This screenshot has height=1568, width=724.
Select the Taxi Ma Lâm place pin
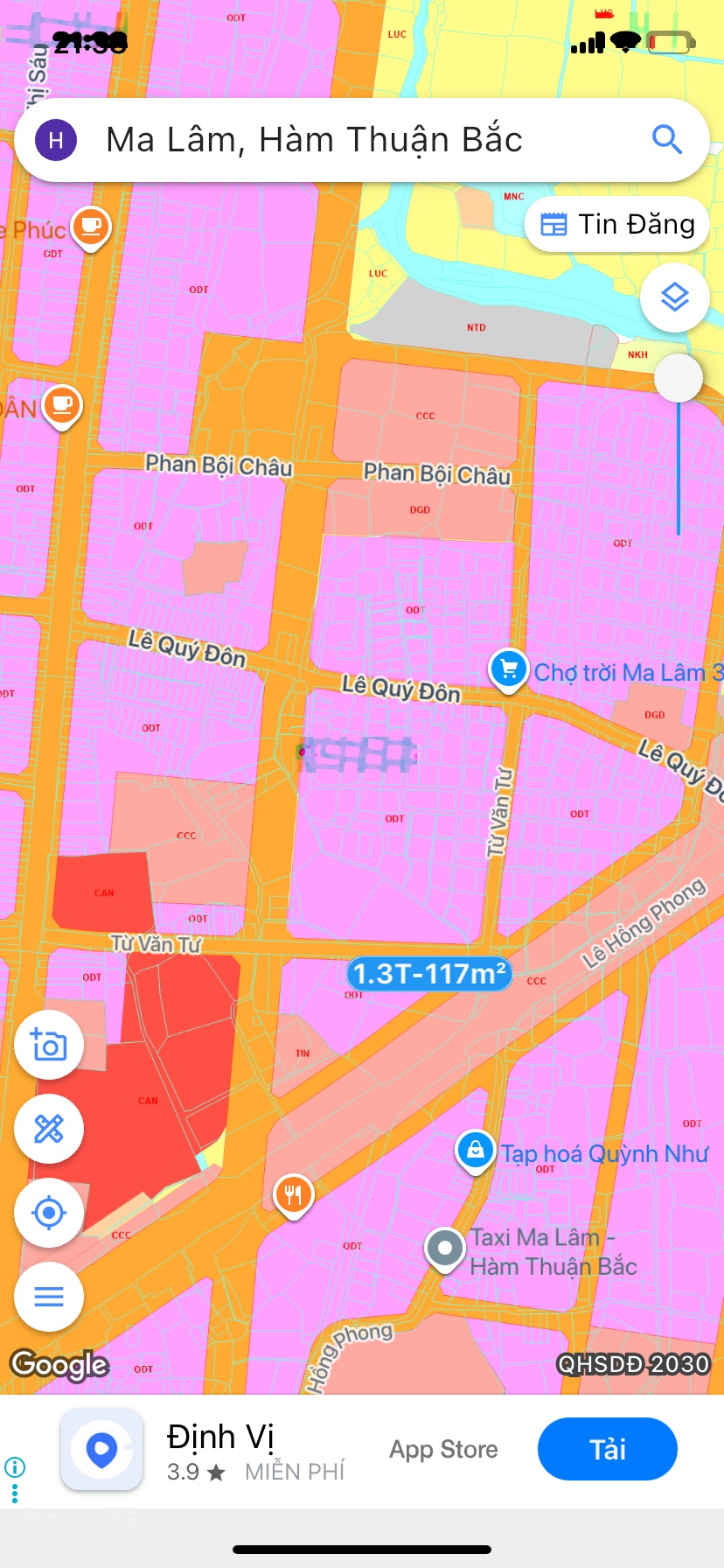point(445,1248)
